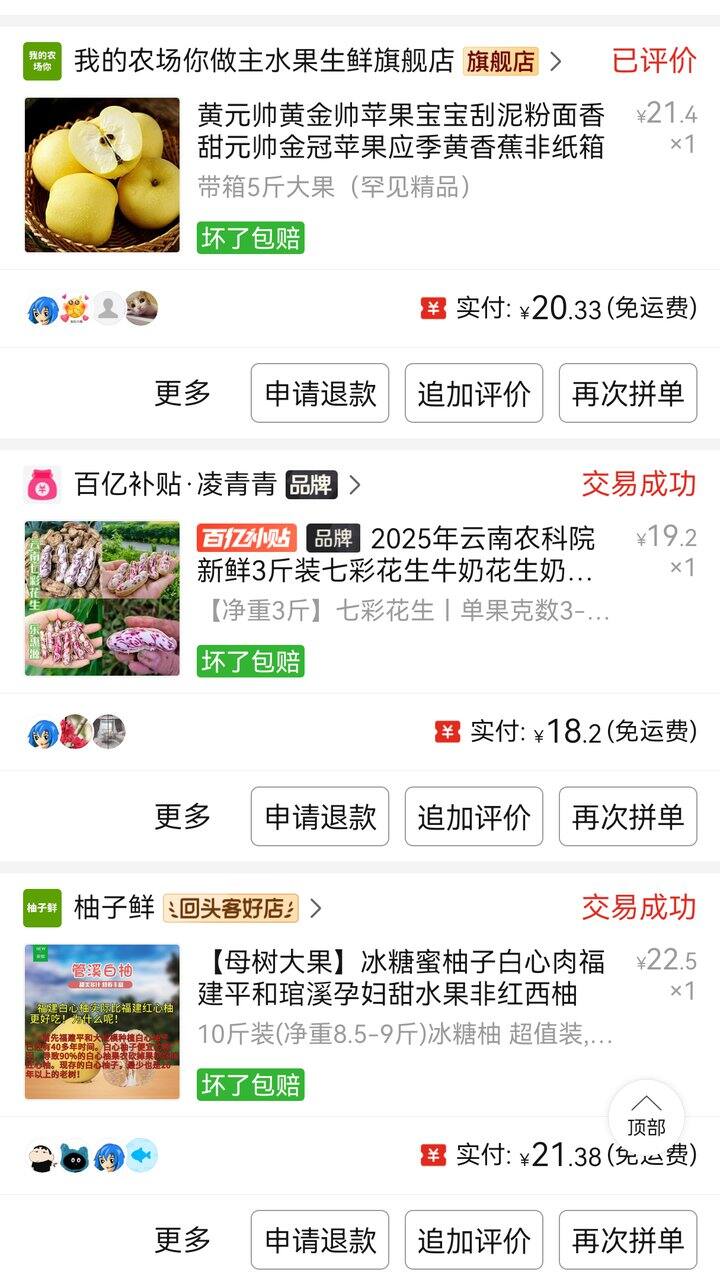Image resolution: width=720 pixels, height=1278 pixels.
Task: Buy the 冰糖蜜柚子 again with 再次拼单
Action: (x=628, y=1240)
